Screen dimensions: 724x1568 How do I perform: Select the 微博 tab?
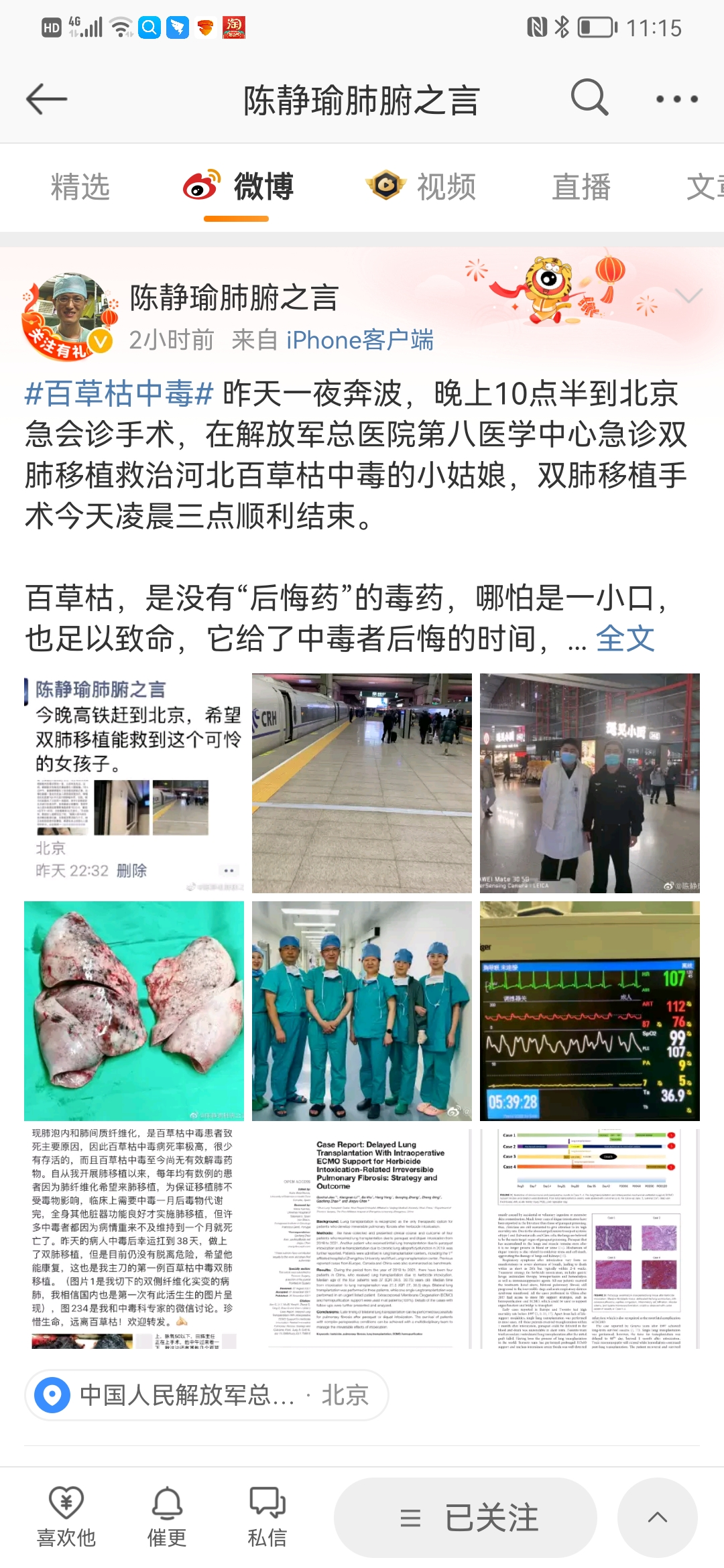coord(238,187)
